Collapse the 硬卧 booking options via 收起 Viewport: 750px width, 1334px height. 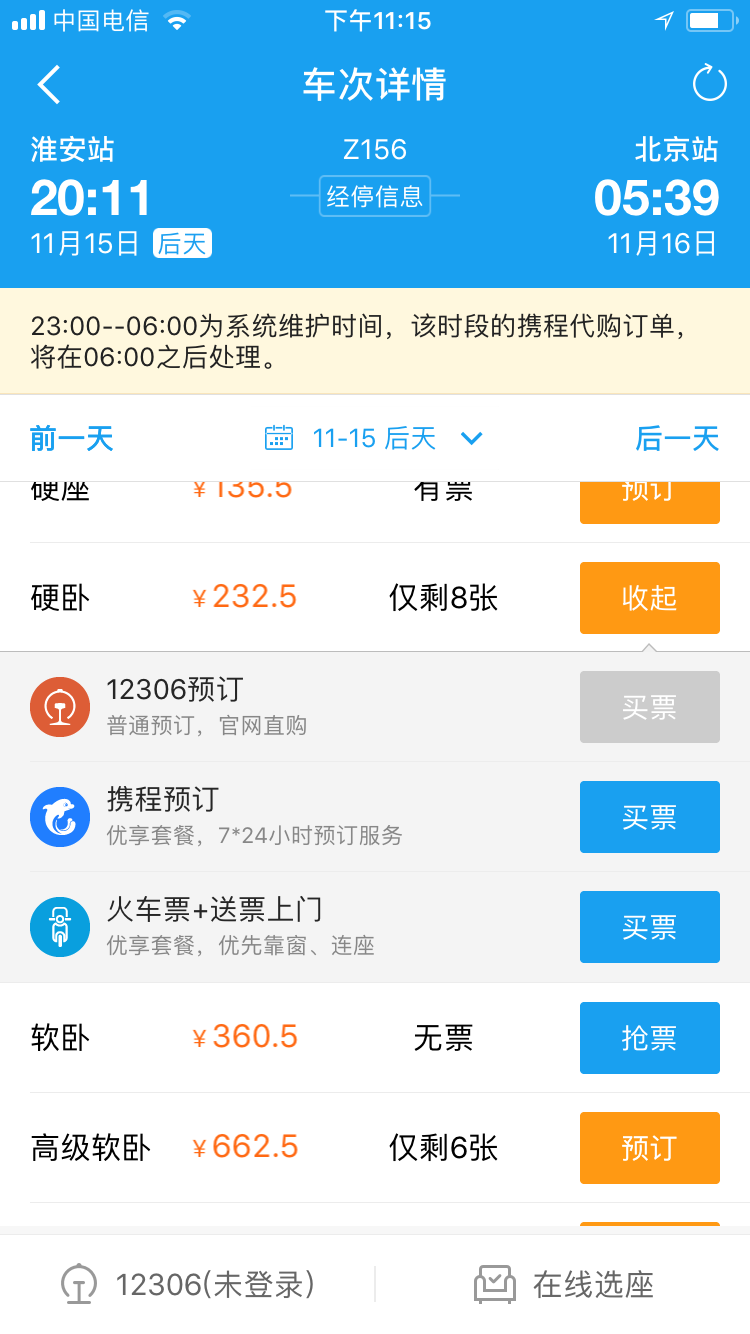(649, 597)
